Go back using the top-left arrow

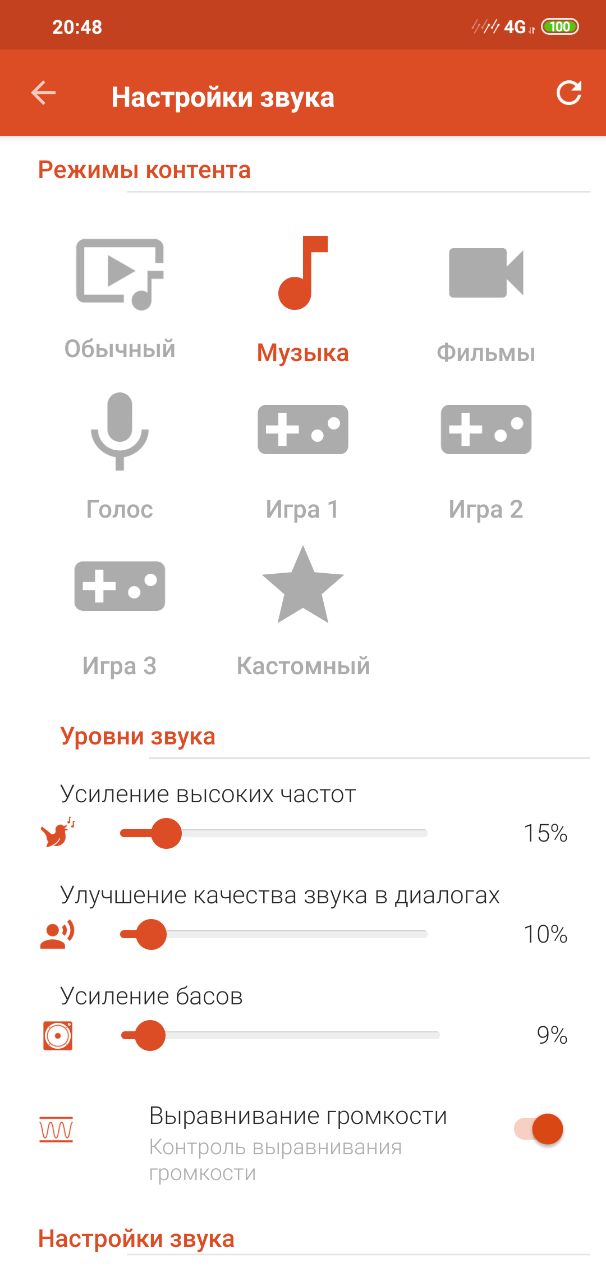click(x=43, y=94)
